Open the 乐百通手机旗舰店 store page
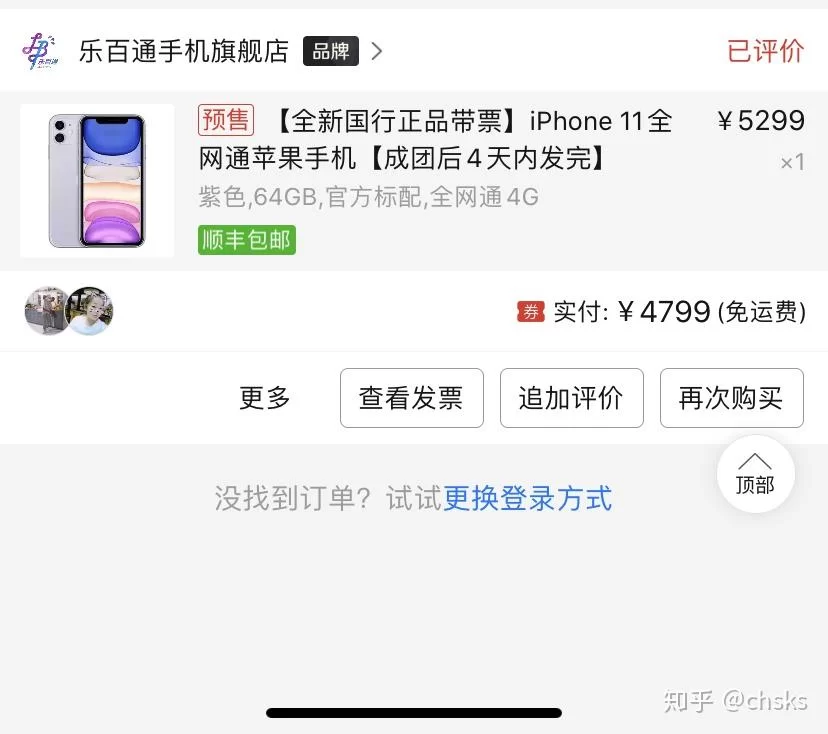 click(184, 51)
